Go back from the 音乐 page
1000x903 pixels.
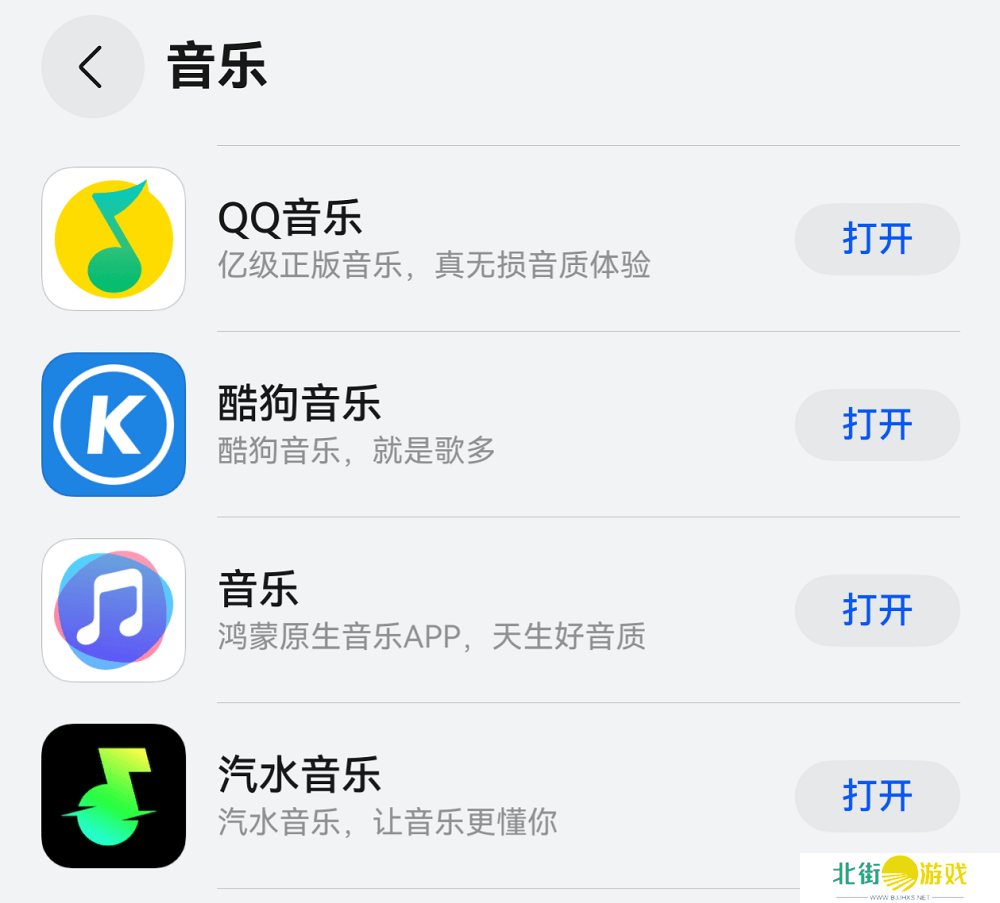pyautogui.click(x=92, y=67)
